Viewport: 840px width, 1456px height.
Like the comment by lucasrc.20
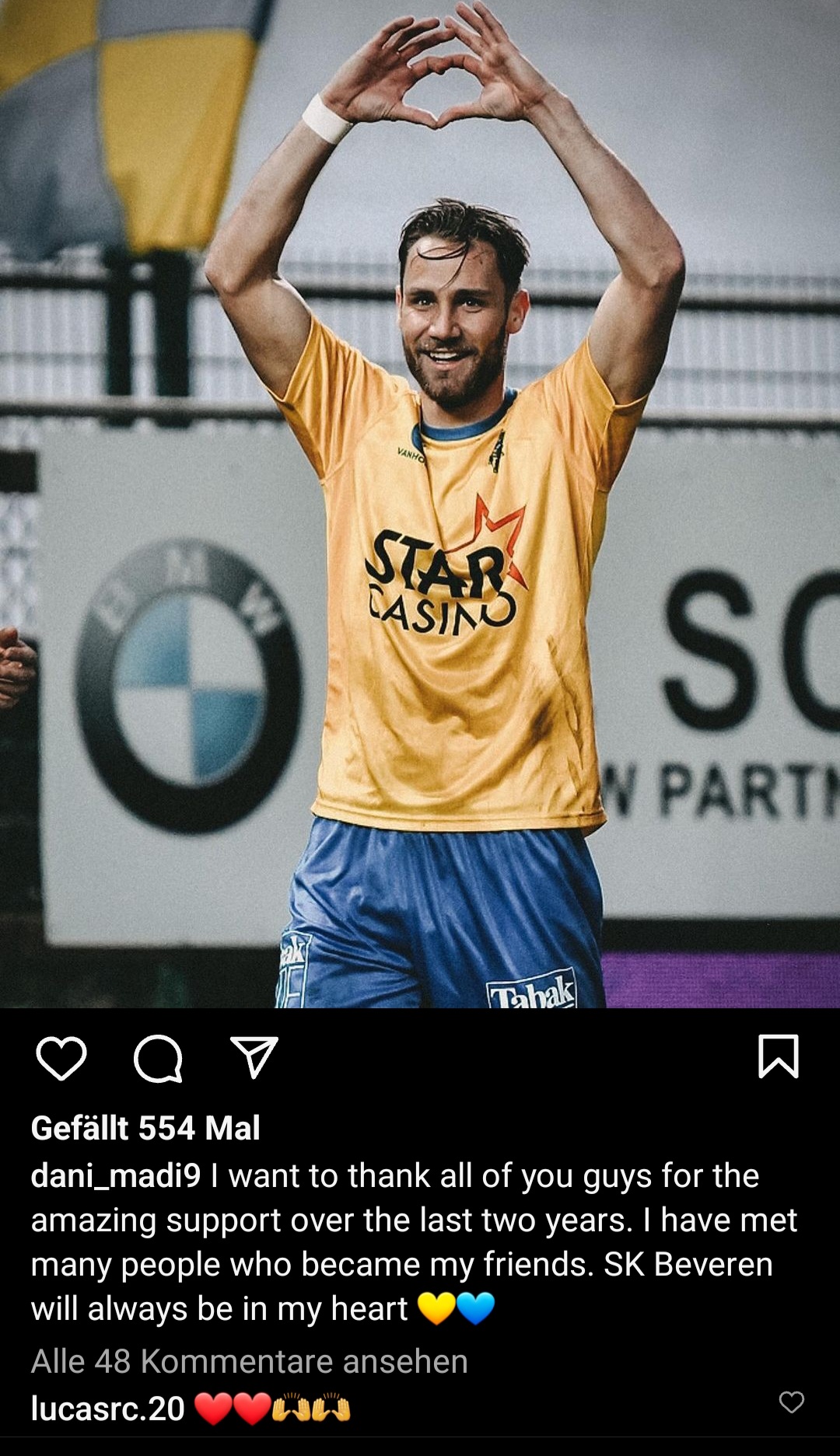[791, 1402]
